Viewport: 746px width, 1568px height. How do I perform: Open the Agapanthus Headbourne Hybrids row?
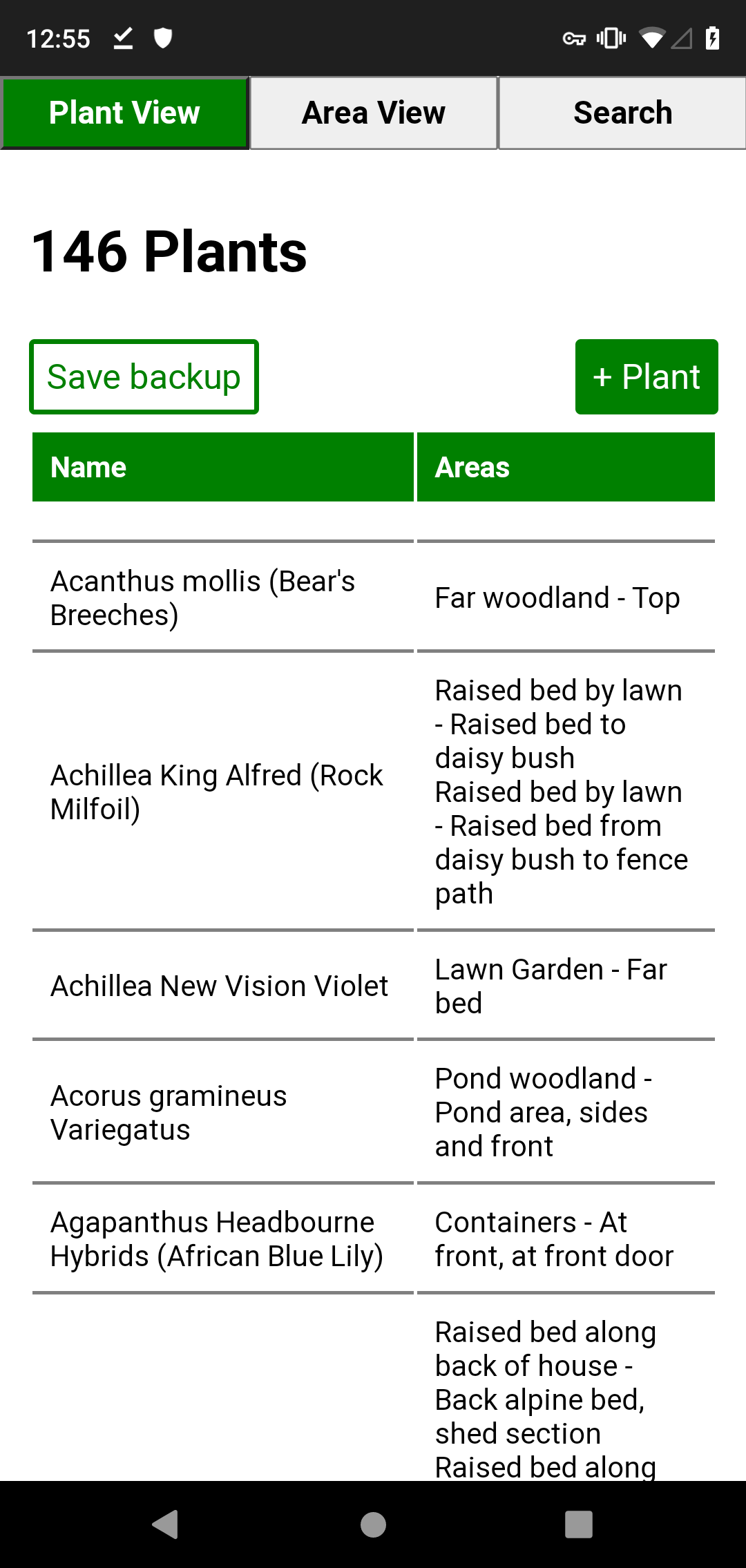point(373,1239)
